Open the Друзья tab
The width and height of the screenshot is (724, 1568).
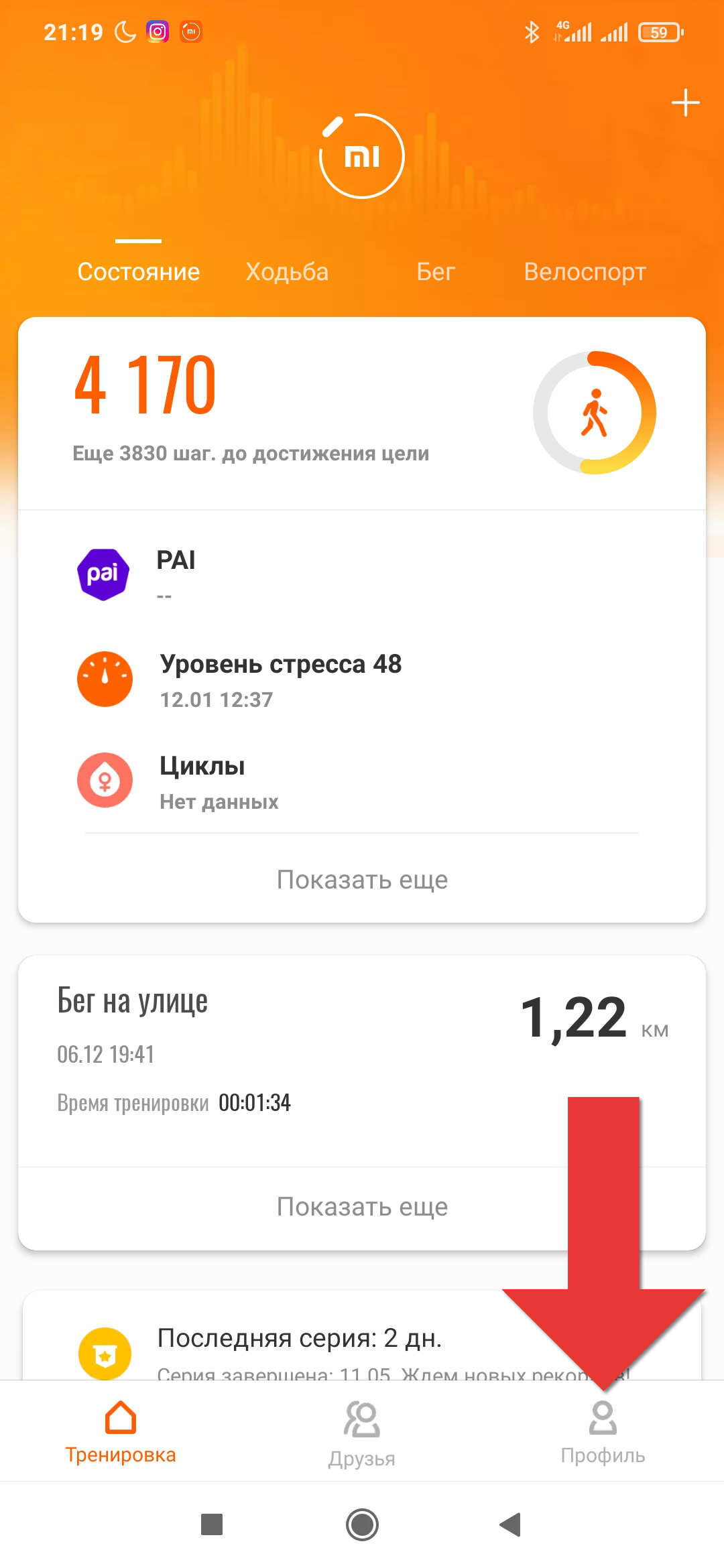(362, 1433)
